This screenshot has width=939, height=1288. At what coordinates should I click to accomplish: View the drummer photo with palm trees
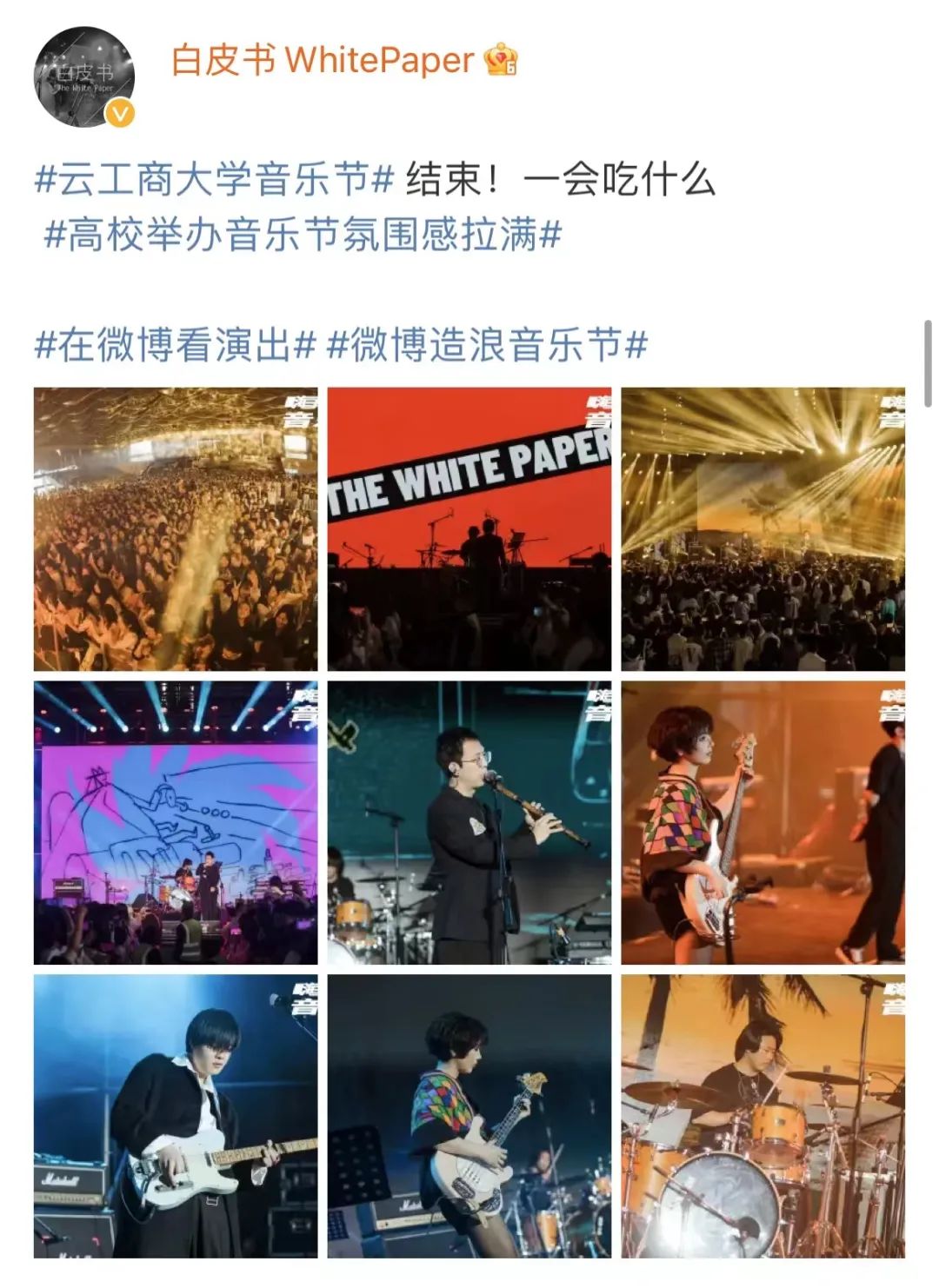tap(763, 1116)
